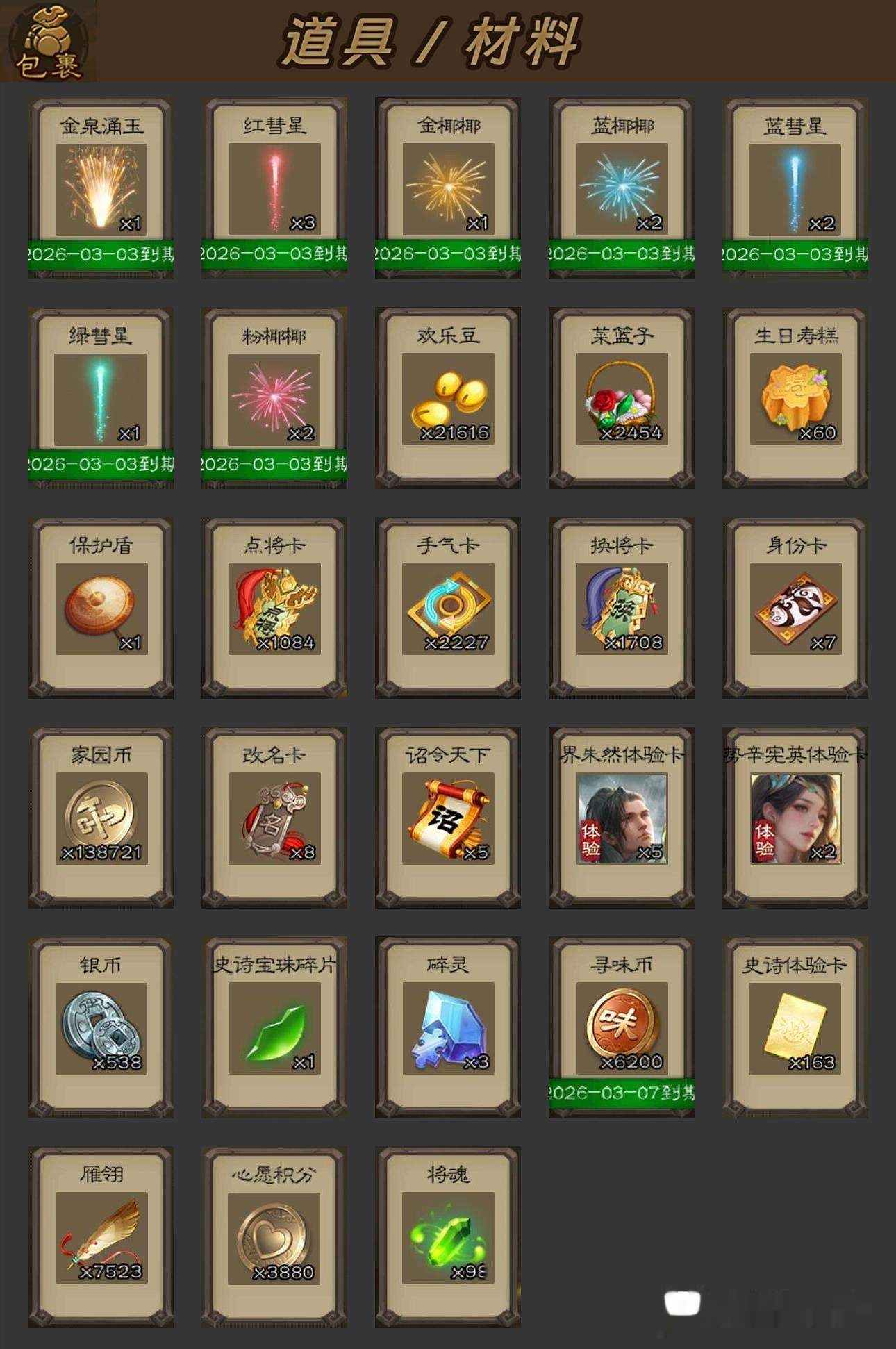Screen dimensions: 896x1349
Task: View the 雁翎 feather item
Action: [101, 1238]
